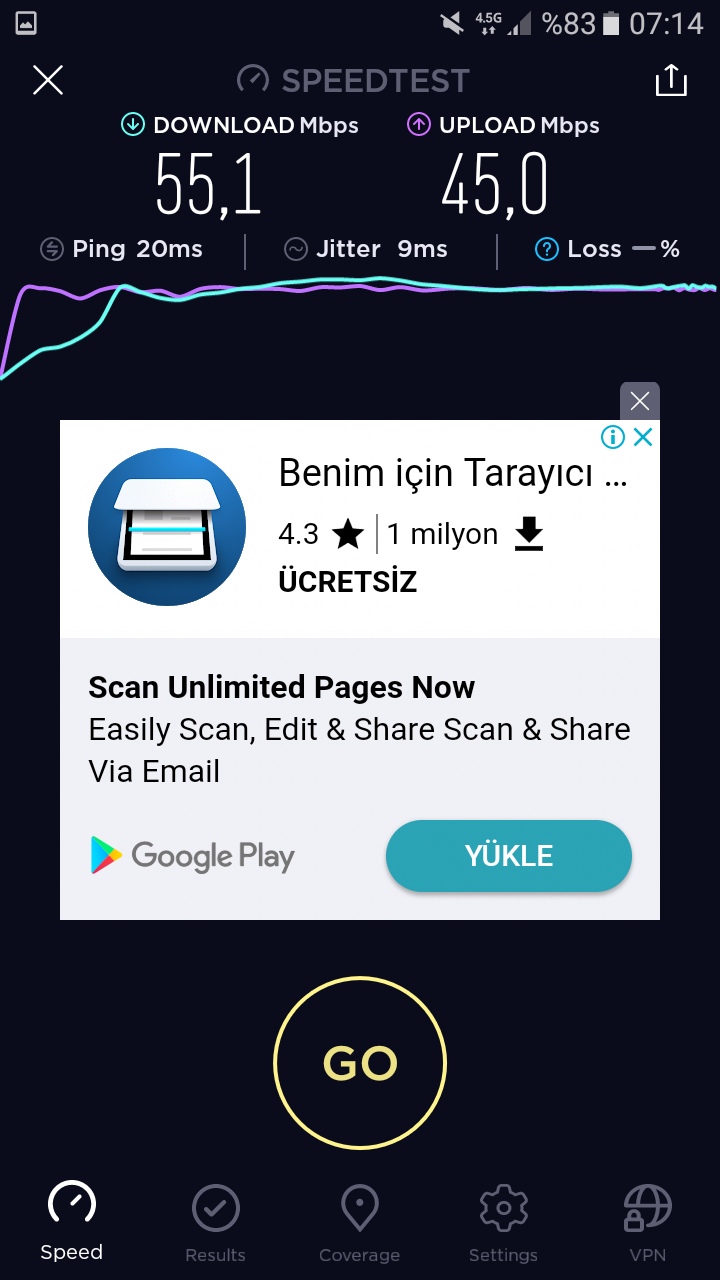Tap the YÜKLE install button

pos(509,856)
